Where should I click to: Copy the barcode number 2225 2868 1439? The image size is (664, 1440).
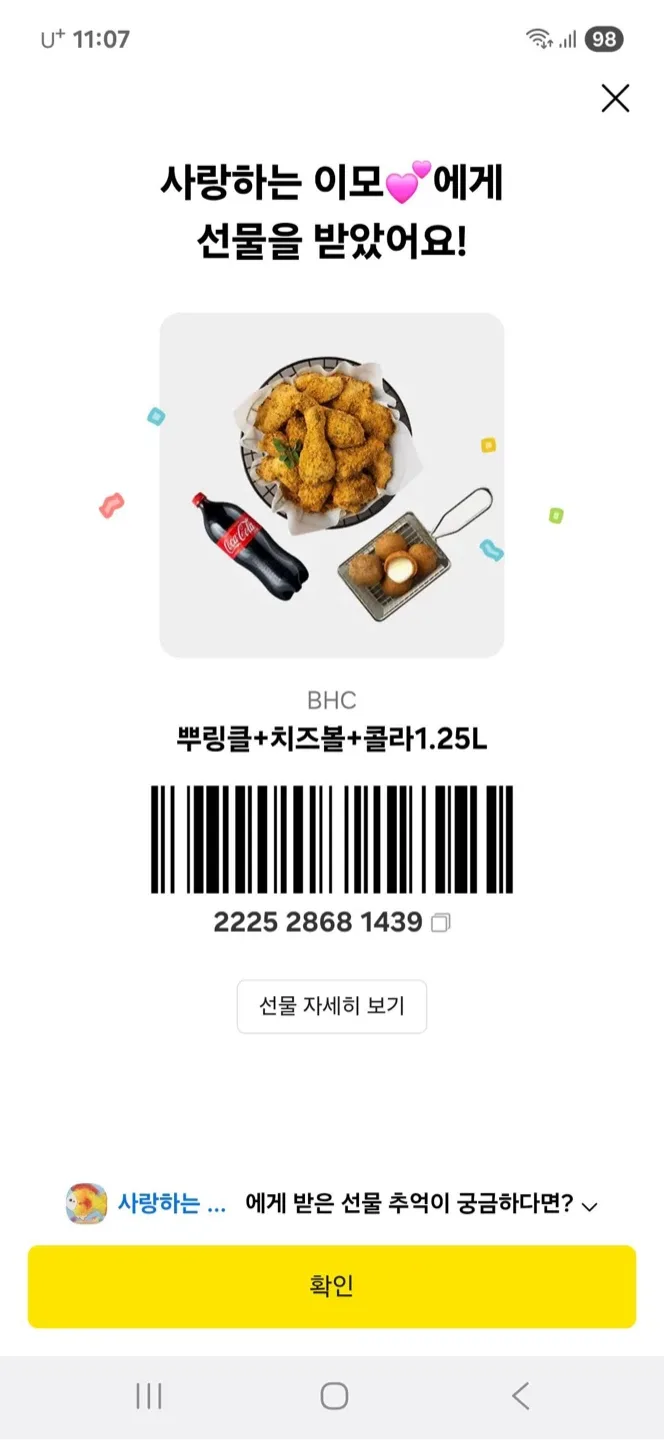point(441,923)
